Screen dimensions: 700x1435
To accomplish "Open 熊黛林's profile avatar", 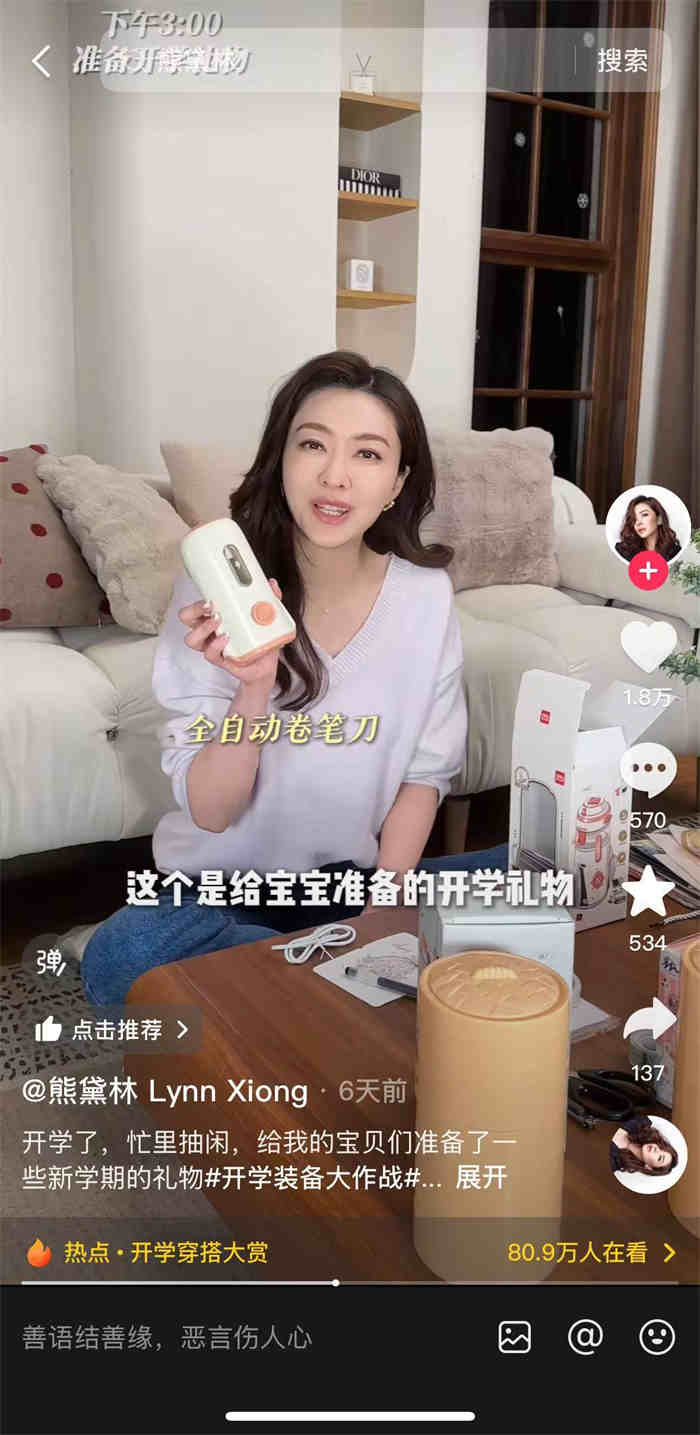I will 648,526.
